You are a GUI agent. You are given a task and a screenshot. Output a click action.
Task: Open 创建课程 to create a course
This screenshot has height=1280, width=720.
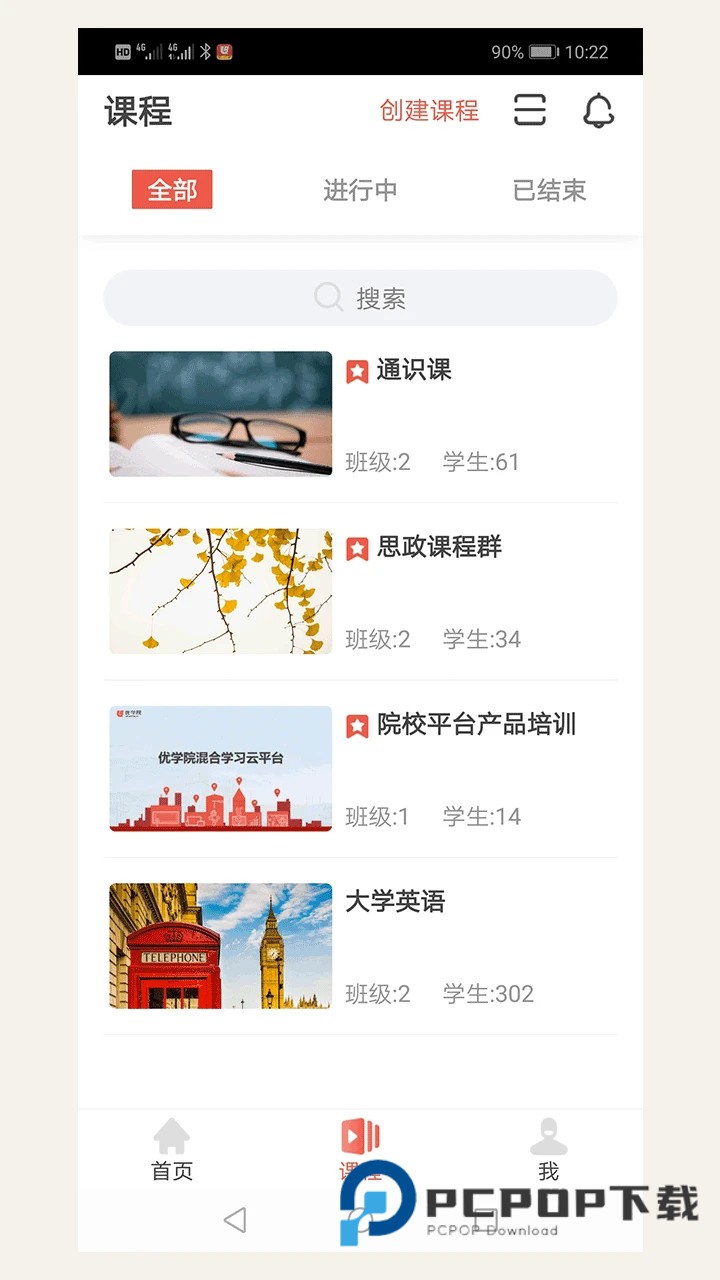(428, 111)
